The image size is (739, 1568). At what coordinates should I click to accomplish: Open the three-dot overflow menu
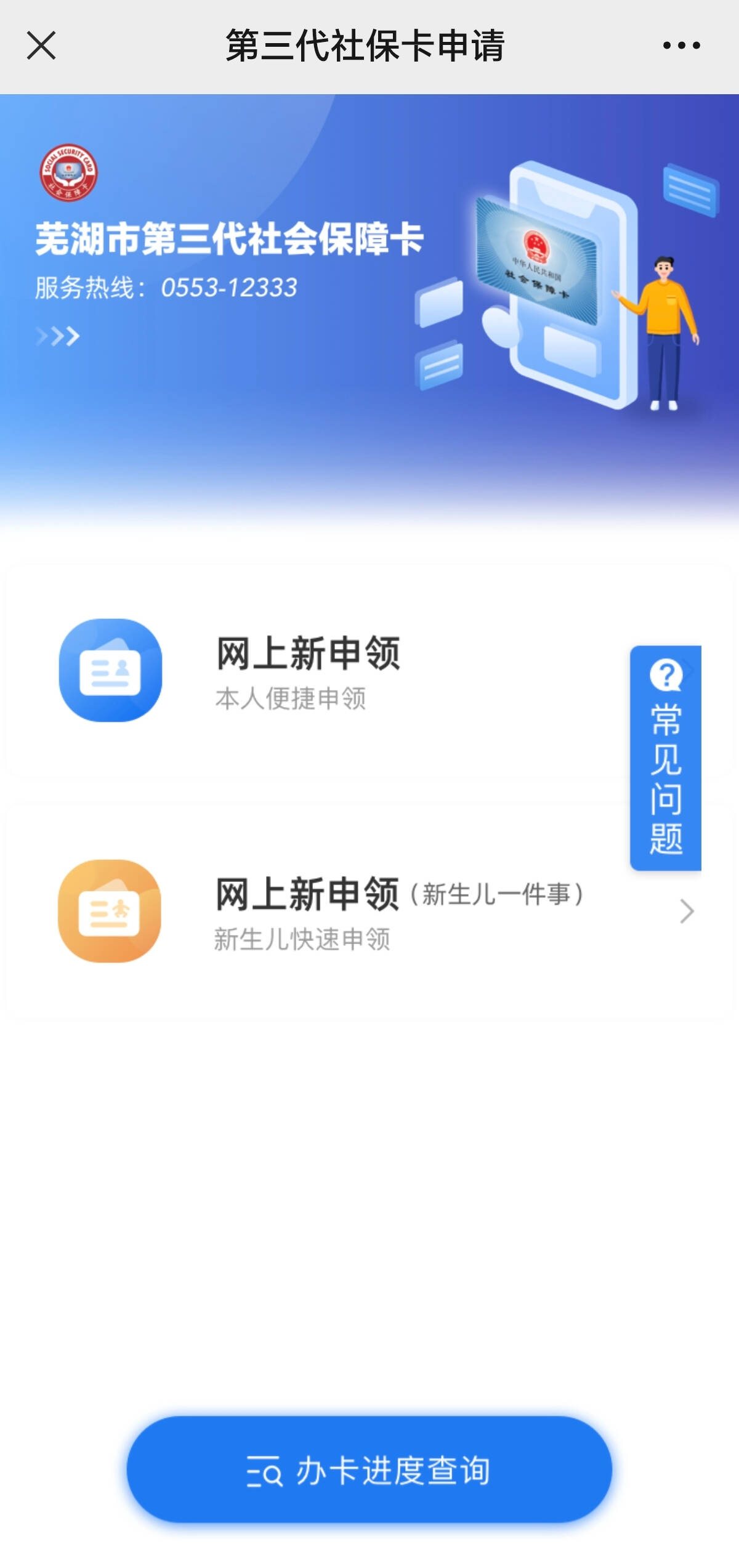click(681, 46)
